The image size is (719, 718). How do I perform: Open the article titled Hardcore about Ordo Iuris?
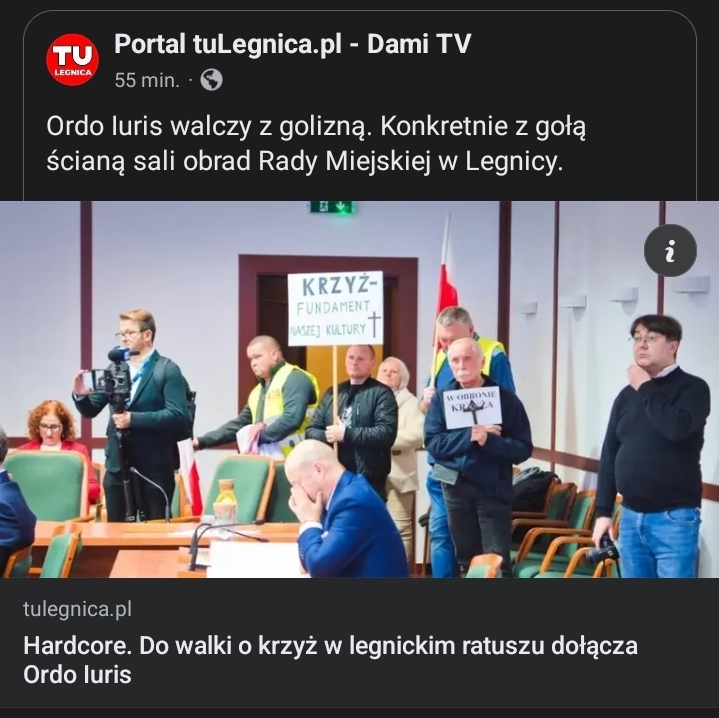330,659
